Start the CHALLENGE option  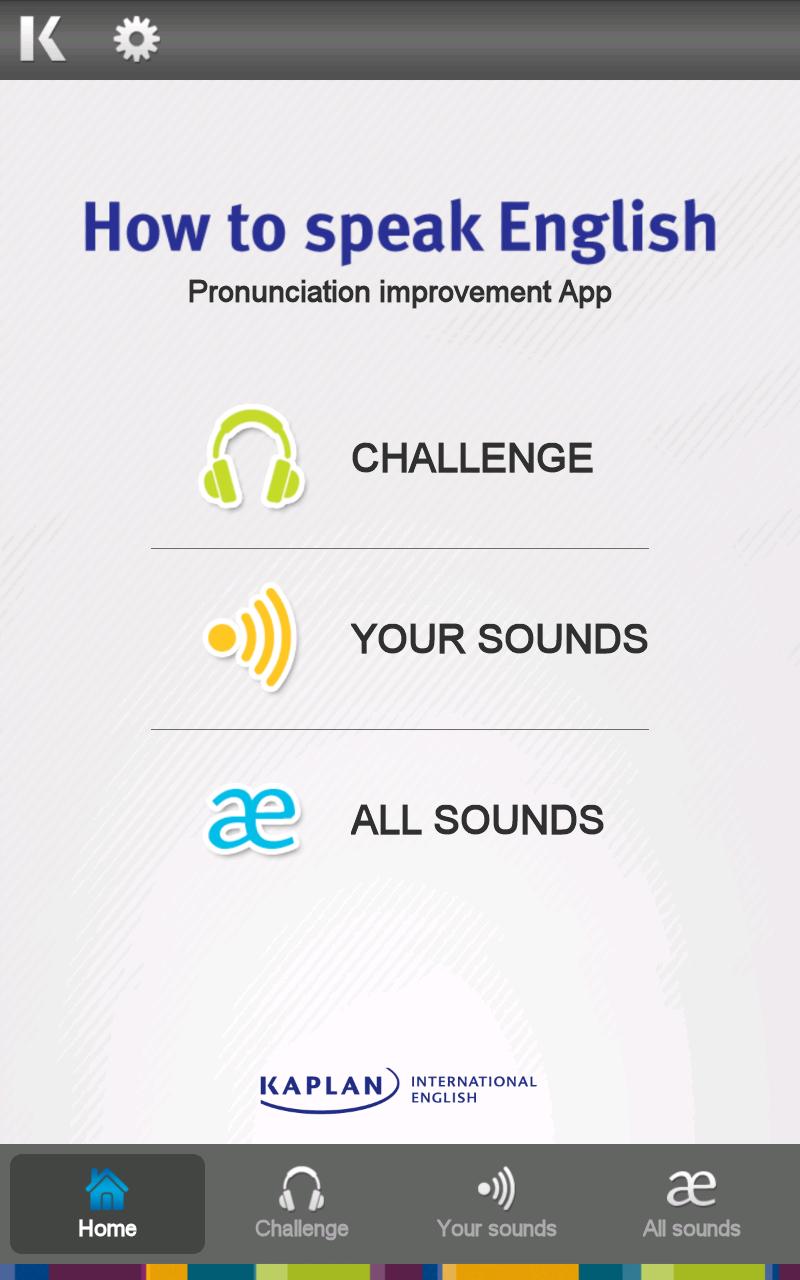pos(400,458)
